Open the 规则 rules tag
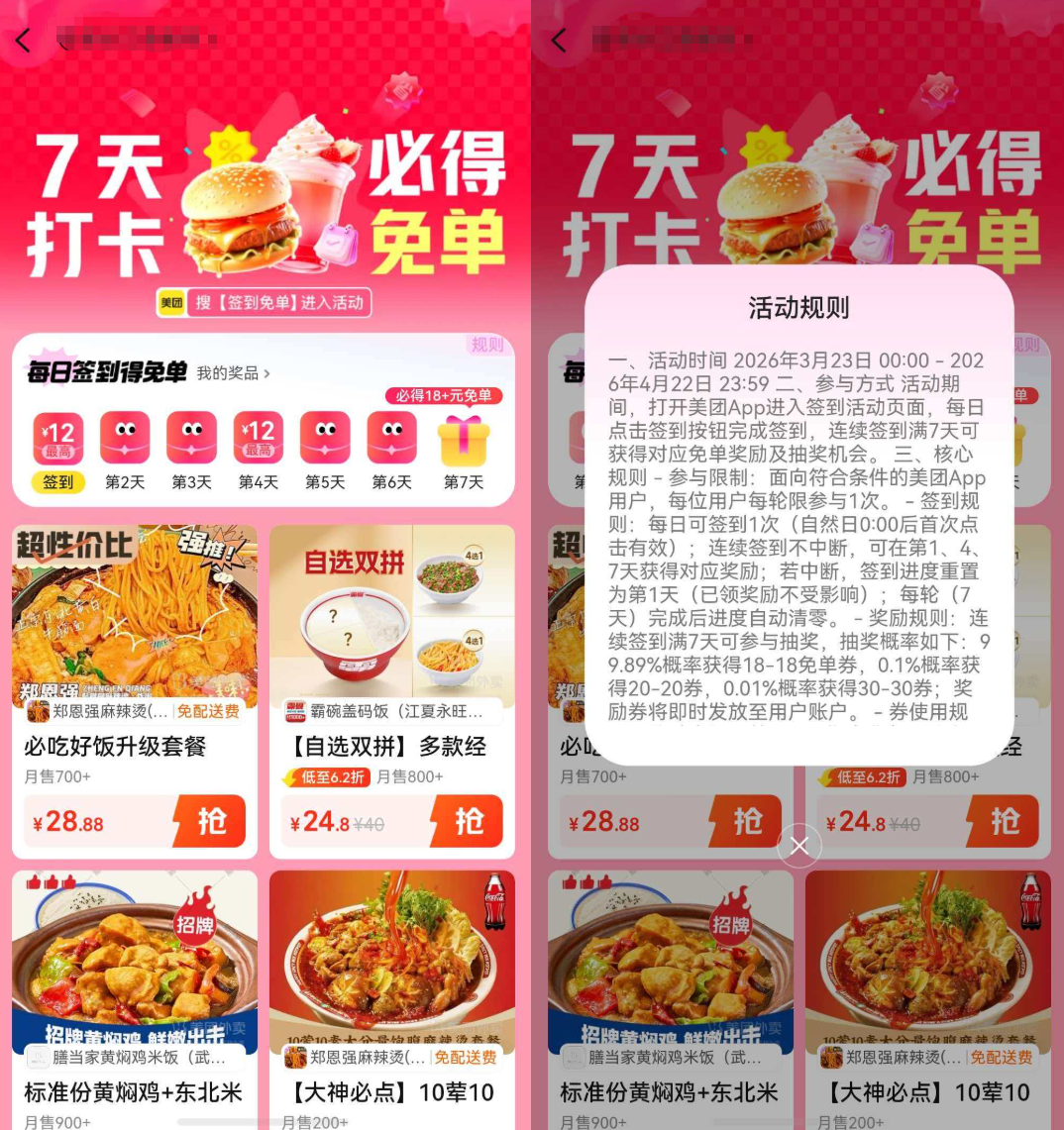 point(487,345)
